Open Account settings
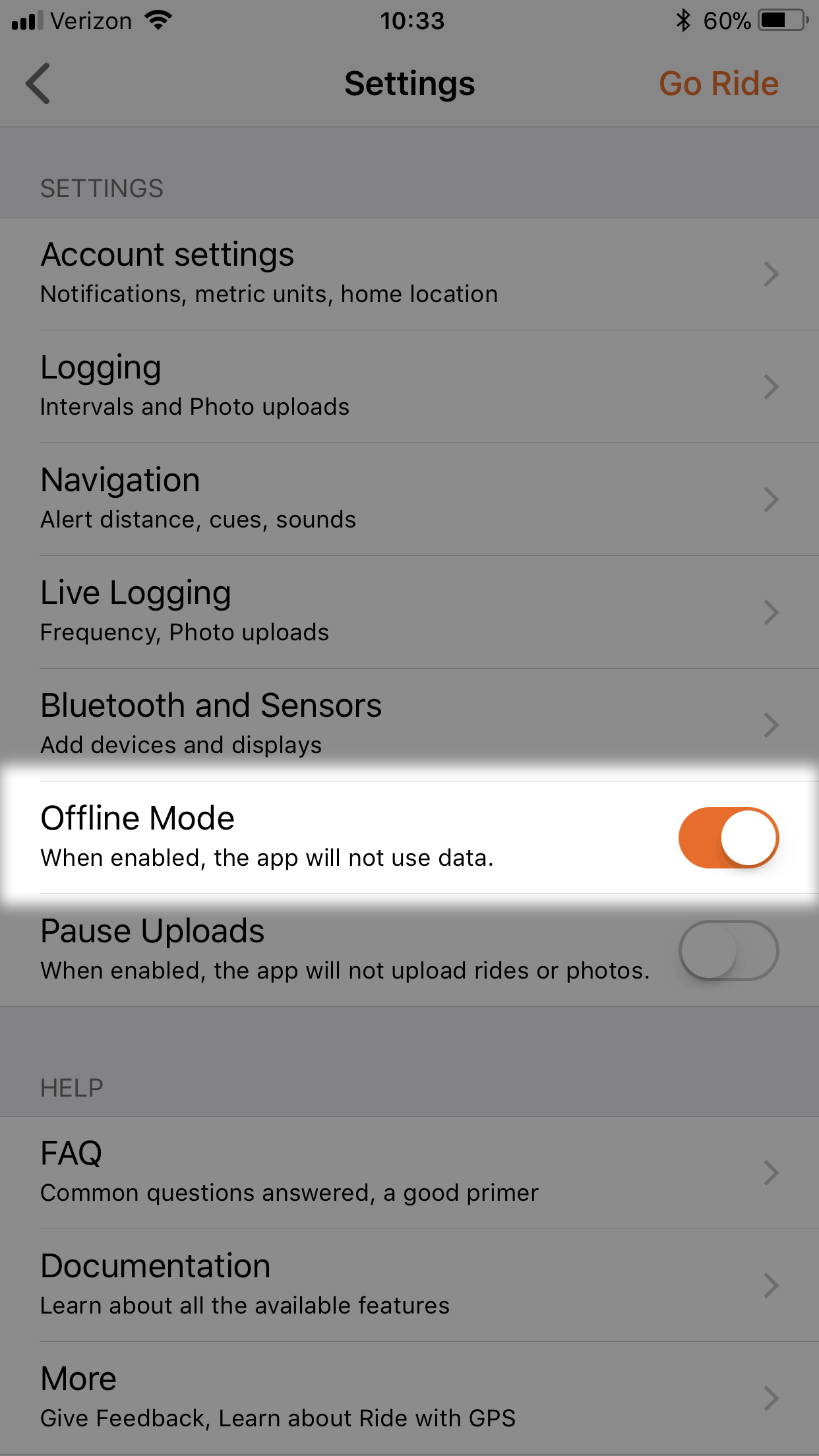 409,274
